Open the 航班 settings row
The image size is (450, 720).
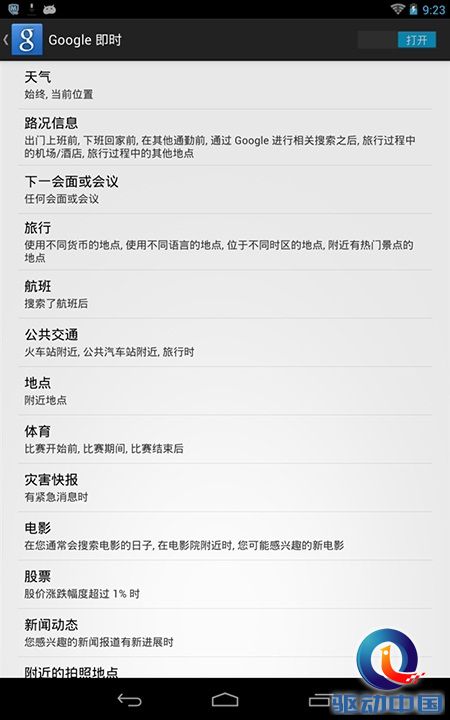pos(225,294)
